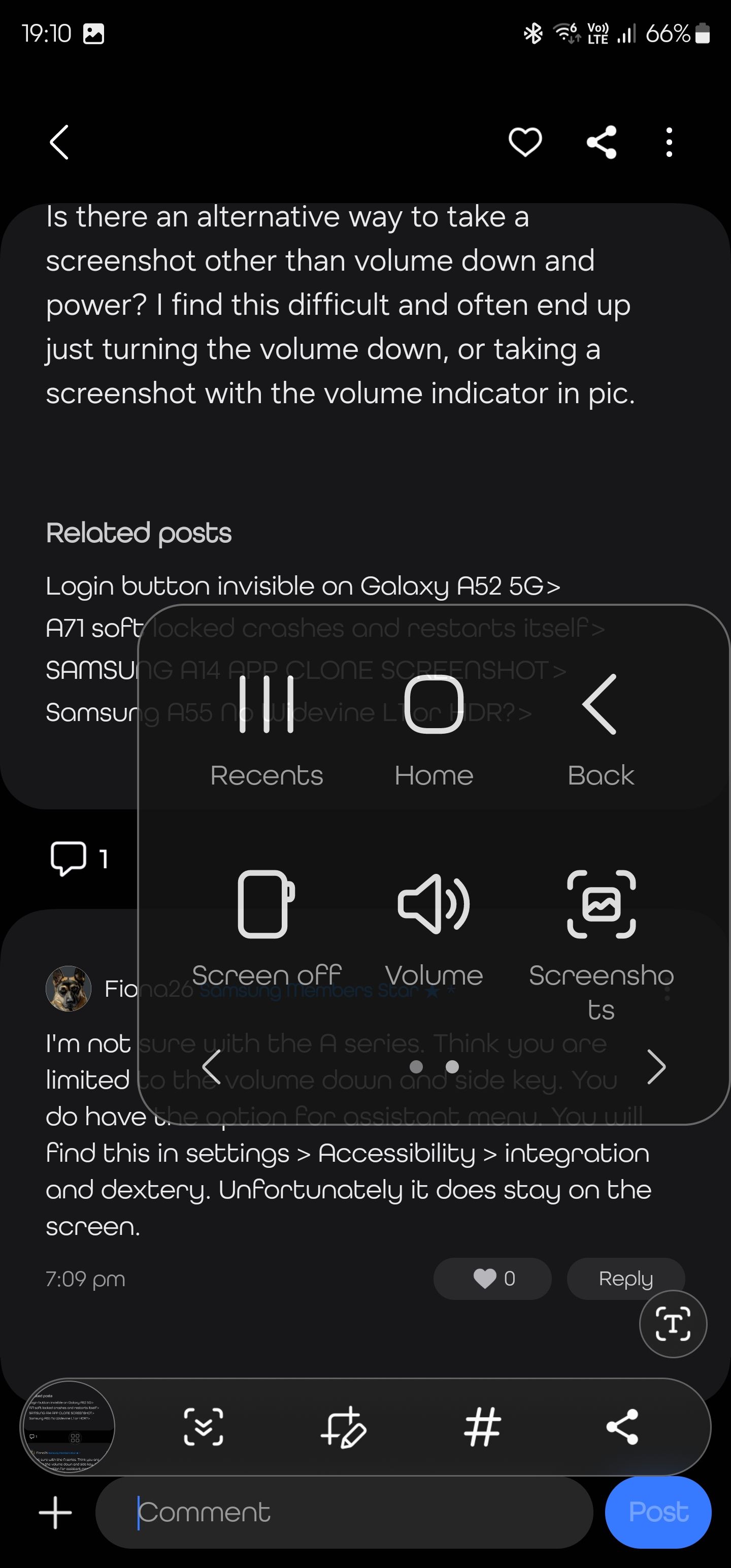Screen dimensions: 731x1568
Task: Open the screenshot preview thumbnail
Action: [x=68, y=1427]
